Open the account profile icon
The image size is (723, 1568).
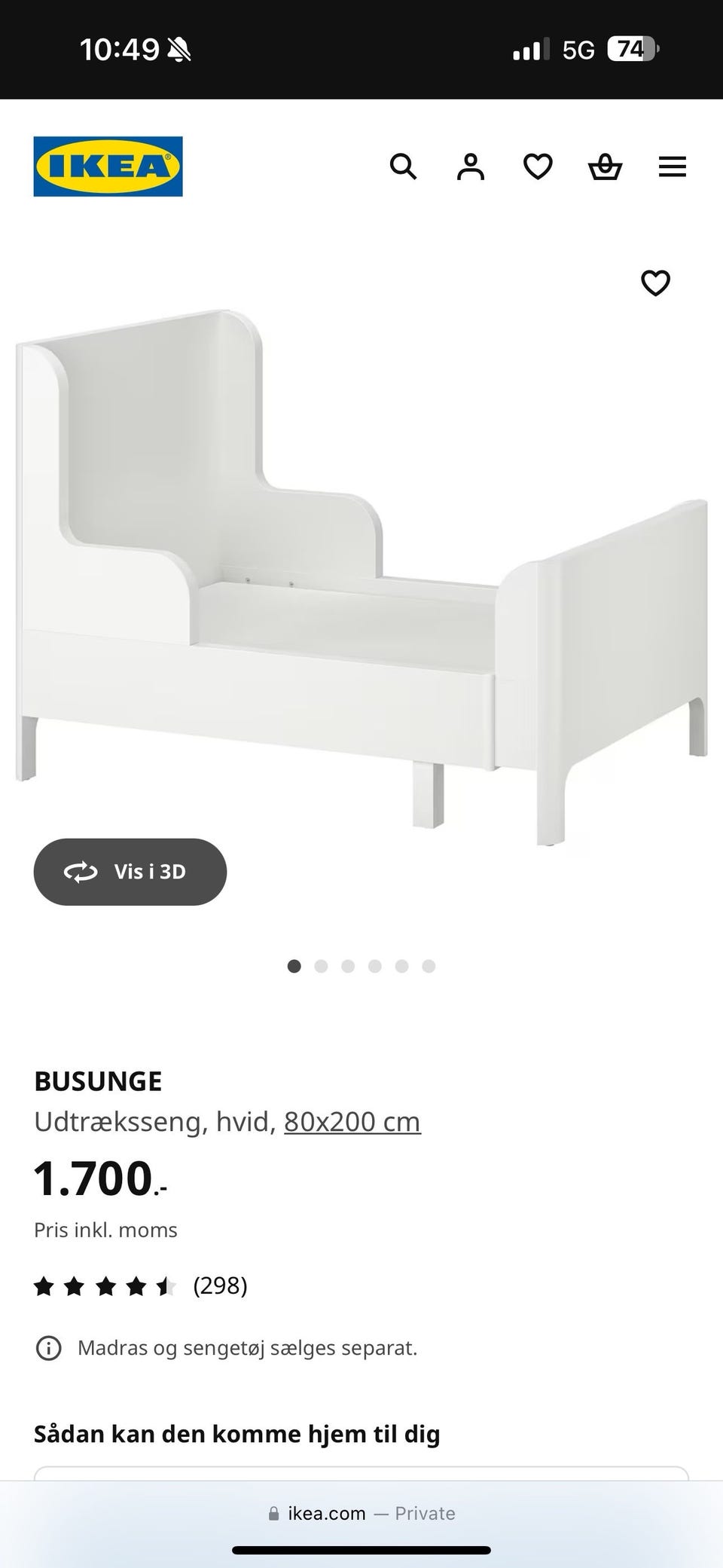tap(471, 167)
